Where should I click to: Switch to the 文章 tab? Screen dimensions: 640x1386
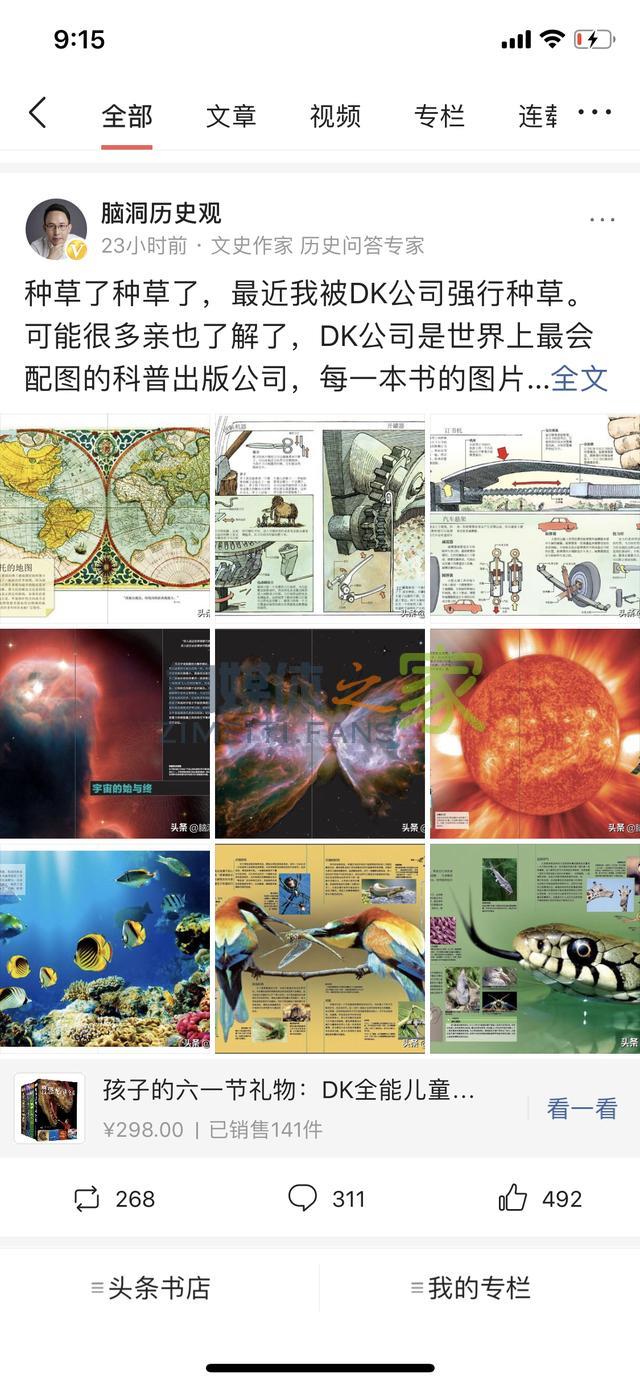(x=231, y=116)
